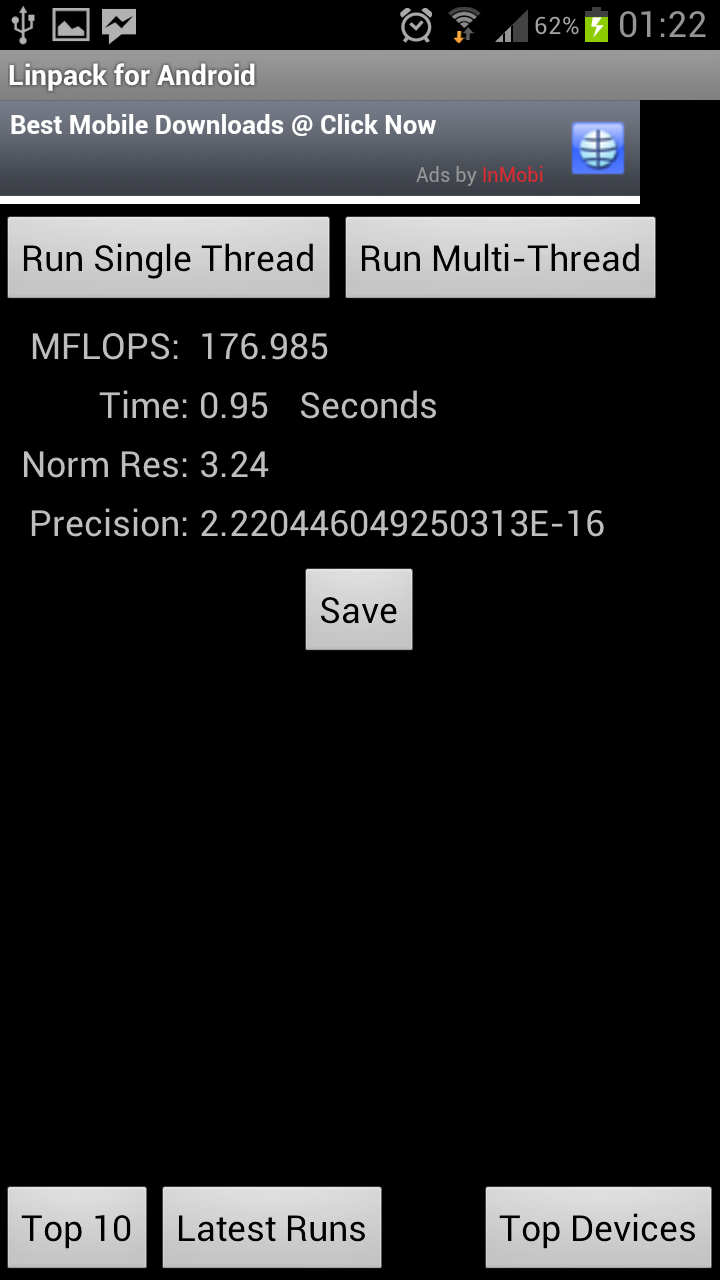
Task: Tap the Best Mobile Downloads ad banner
Action: click(x=320, y=149)
